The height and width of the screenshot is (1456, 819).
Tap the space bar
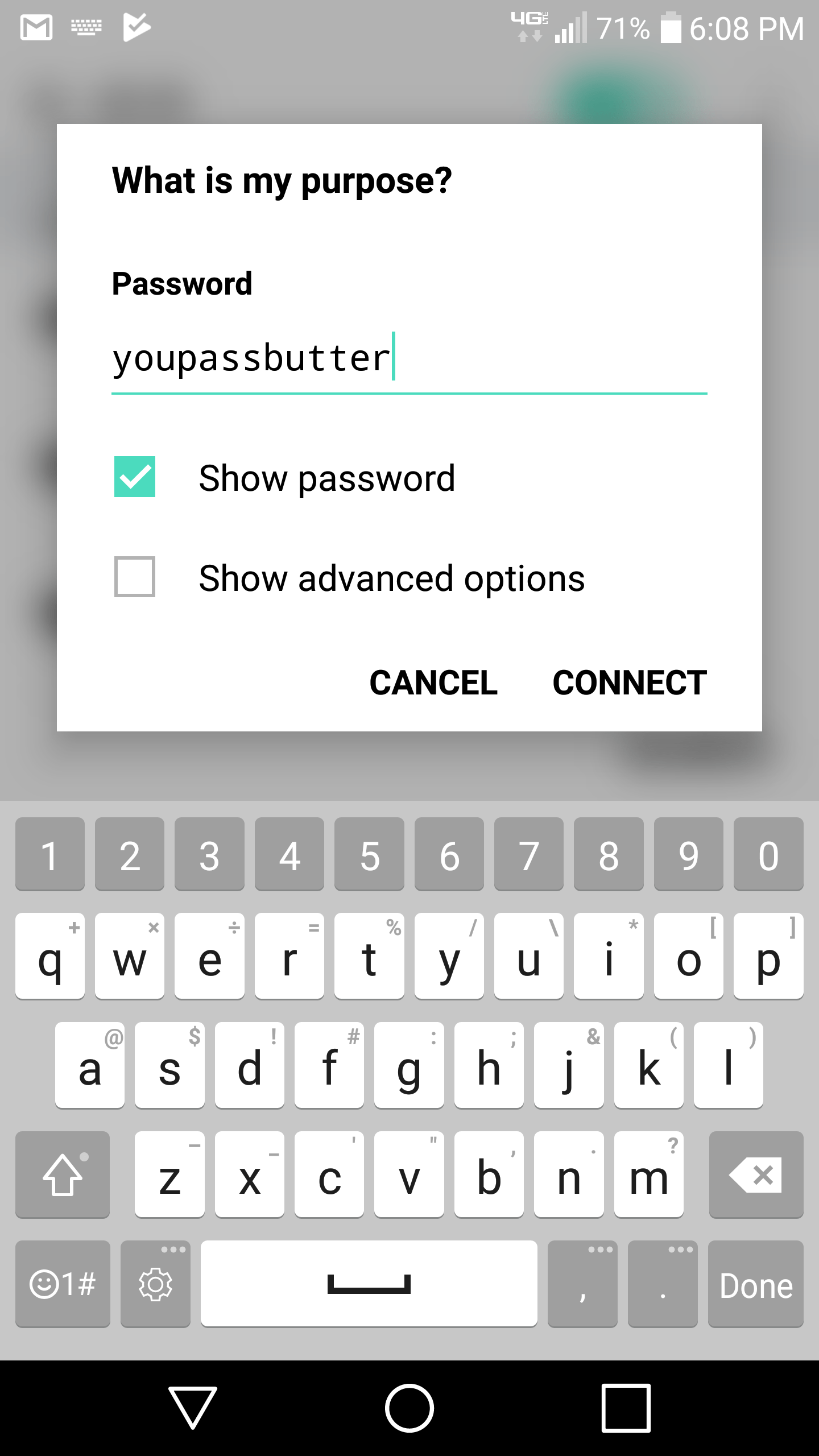pyautogui.click(x=369, y=1284)
